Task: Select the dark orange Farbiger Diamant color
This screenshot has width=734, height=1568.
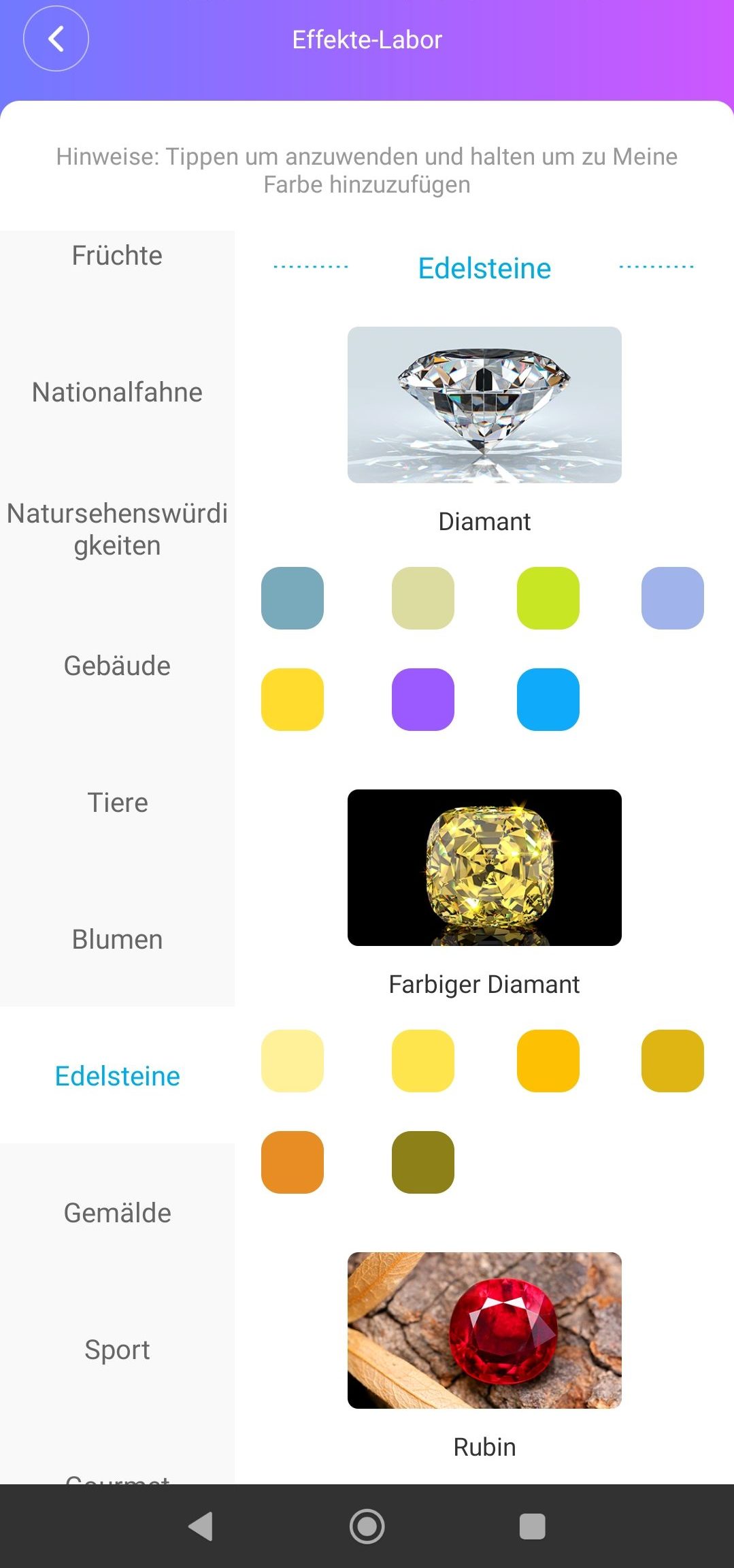Action: point(293,1162)
